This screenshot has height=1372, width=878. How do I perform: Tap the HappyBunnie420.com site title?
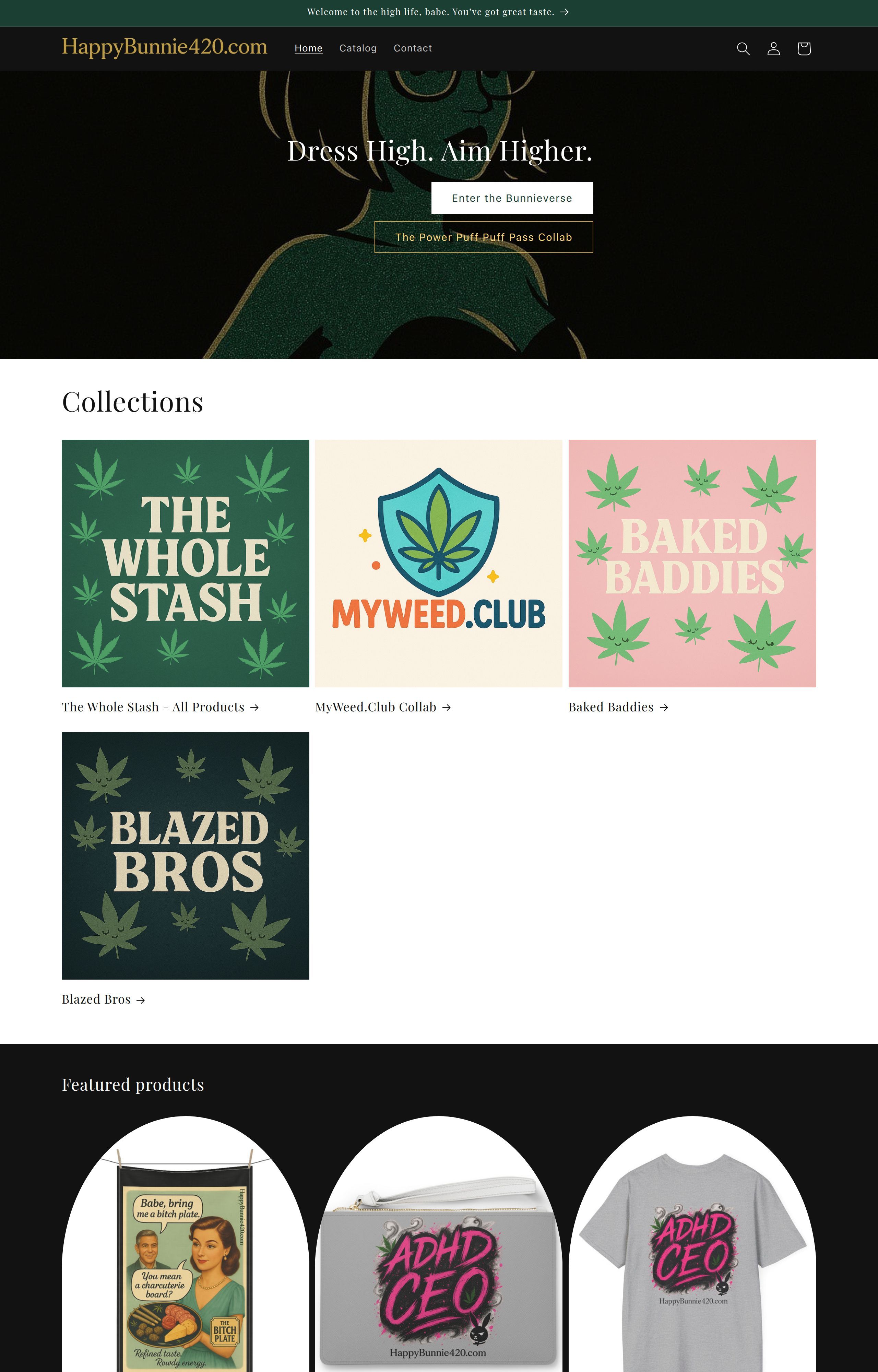point(164,47)
